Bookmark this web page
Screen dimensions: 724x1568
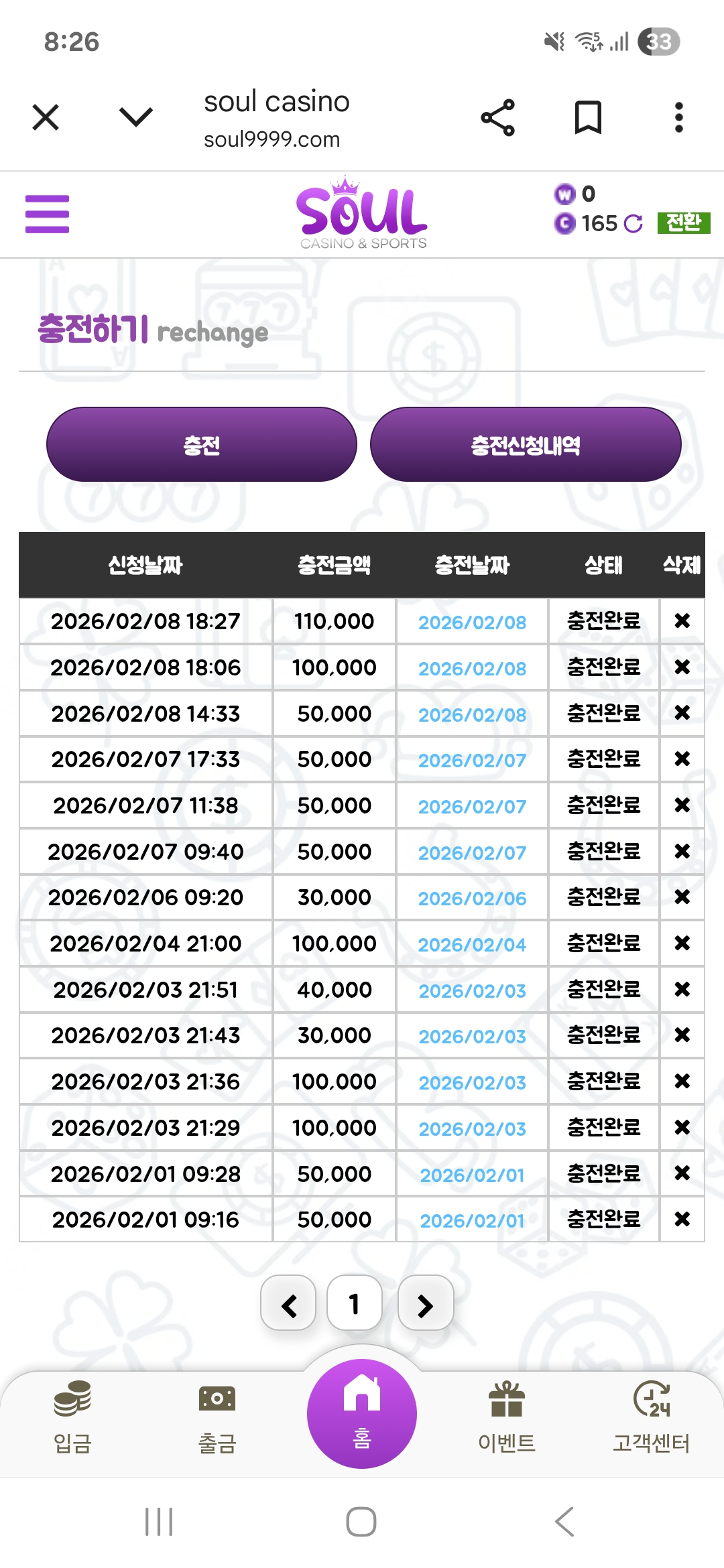(x=588, y=118)
